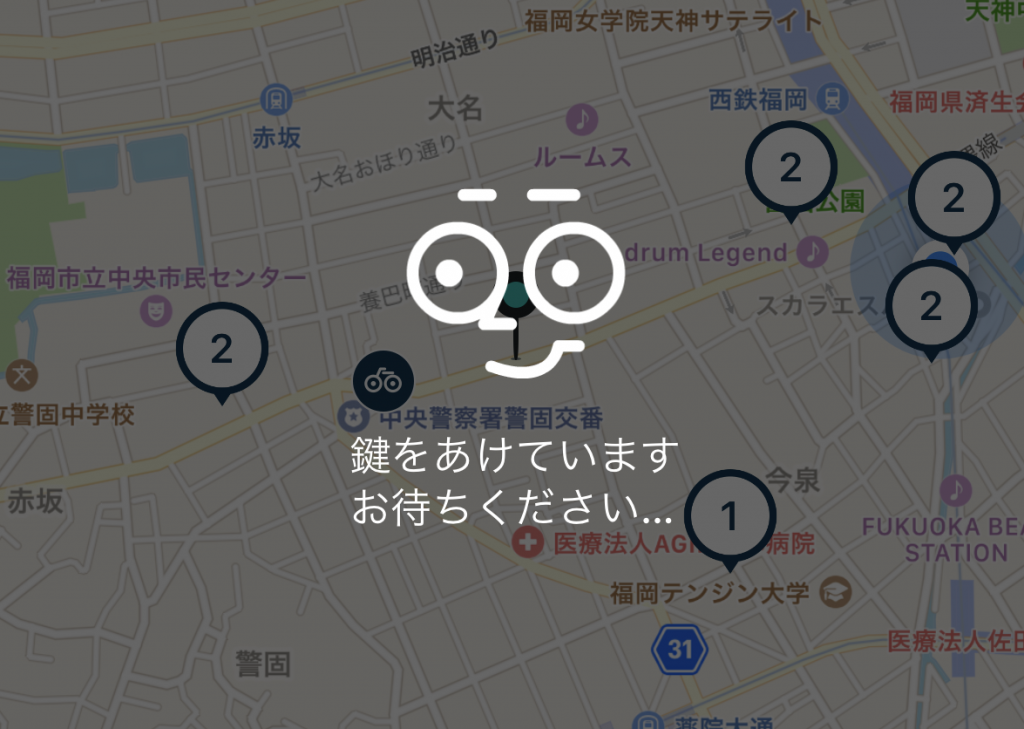Select the bike port marker showing 1
Screen dimensions: 1024x729
pos(729,517)
